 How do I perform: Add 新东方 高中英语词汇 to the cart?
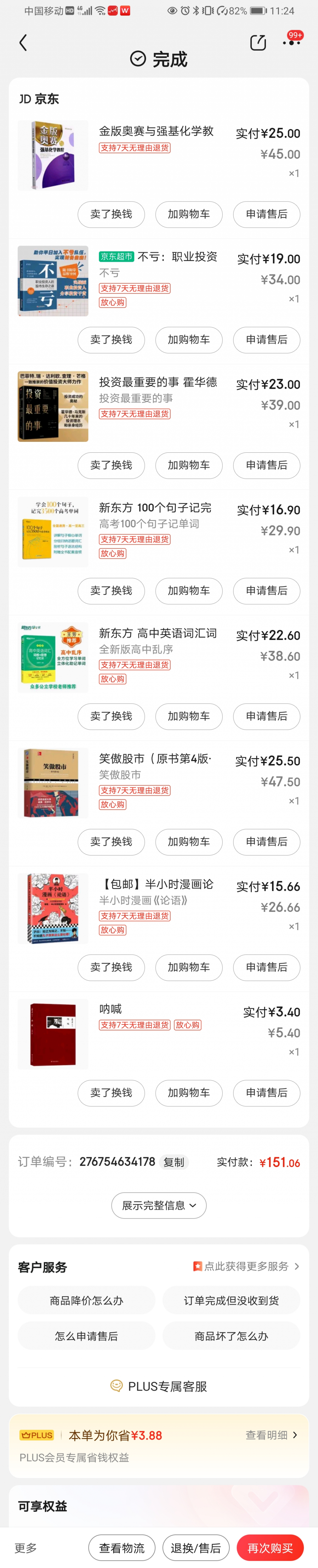coord(188,716)
